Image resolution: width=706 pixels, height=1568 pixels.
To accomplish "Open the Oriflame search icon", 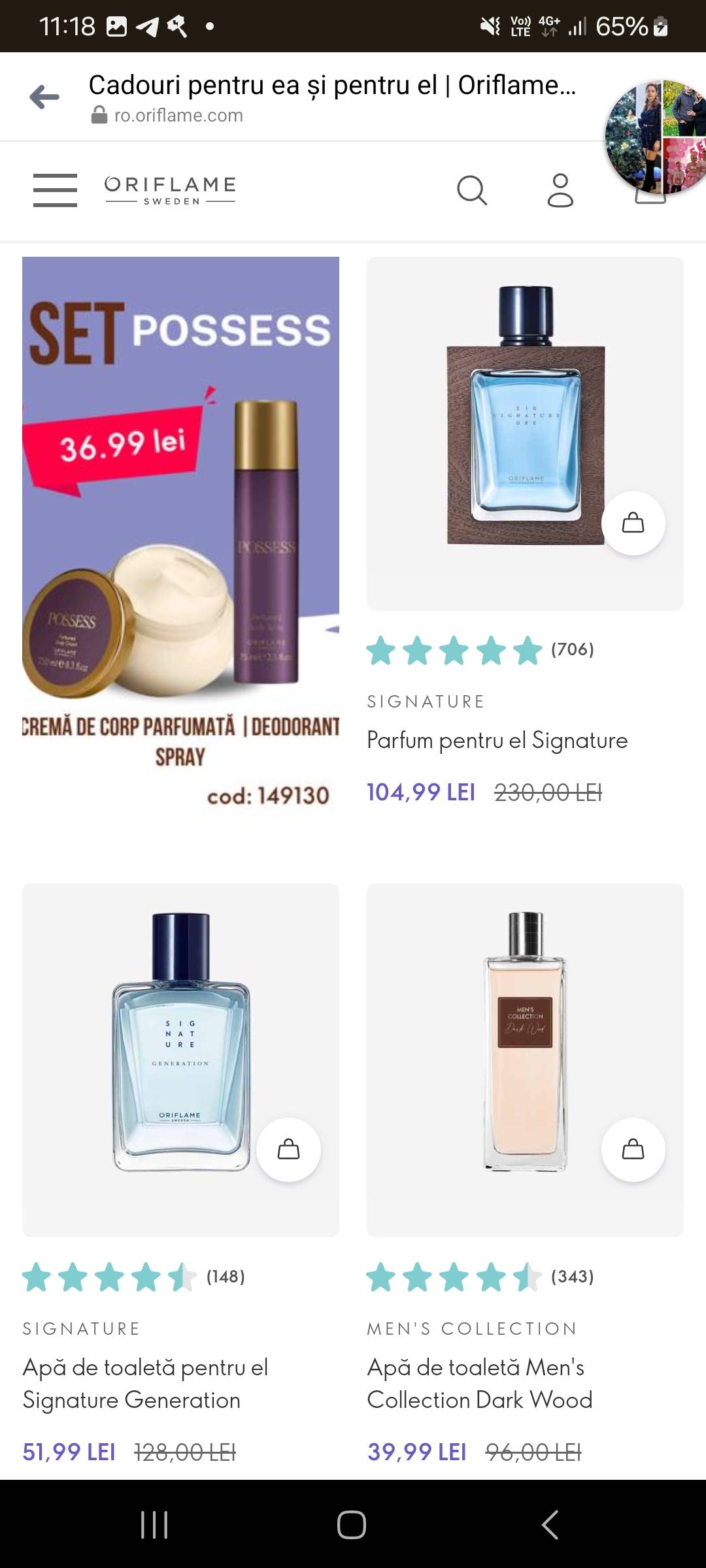I will pyautogui.click(x=471, y=190).
